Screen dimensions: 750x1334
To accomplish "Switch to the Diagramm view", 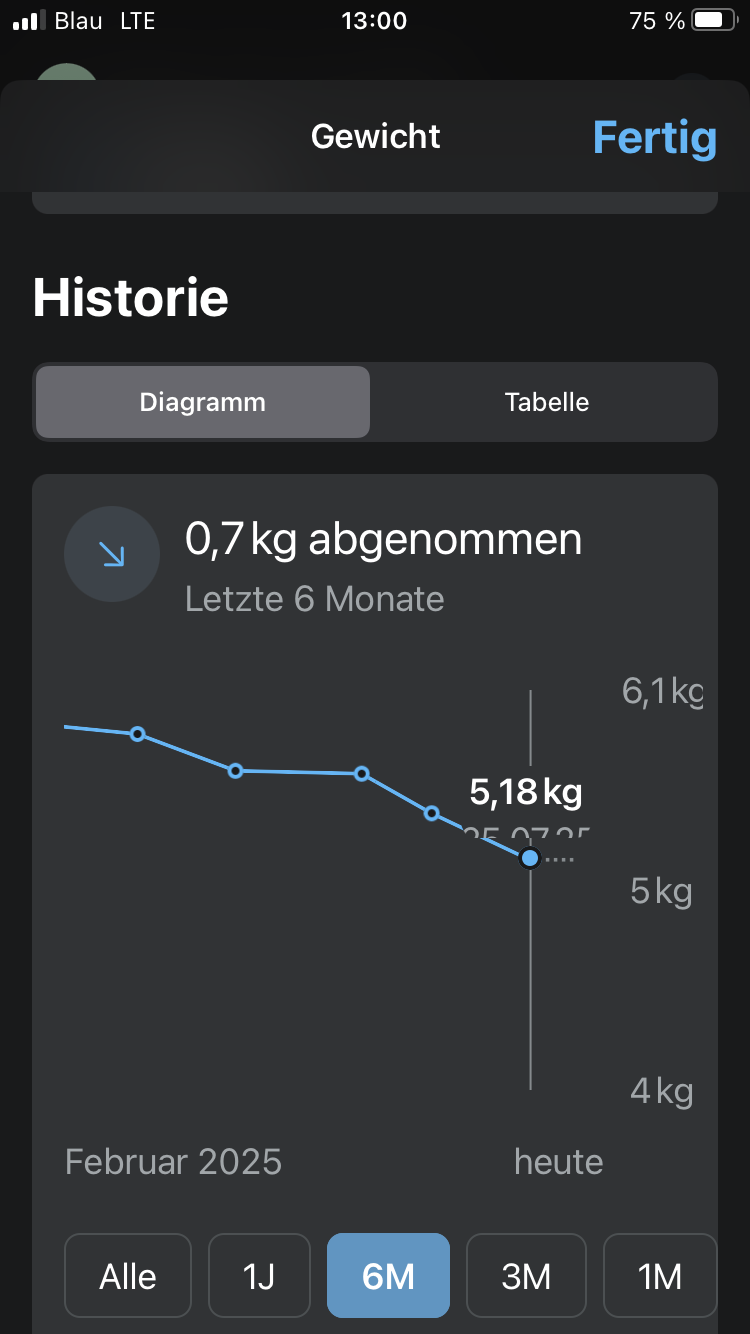I will point(203,402).
